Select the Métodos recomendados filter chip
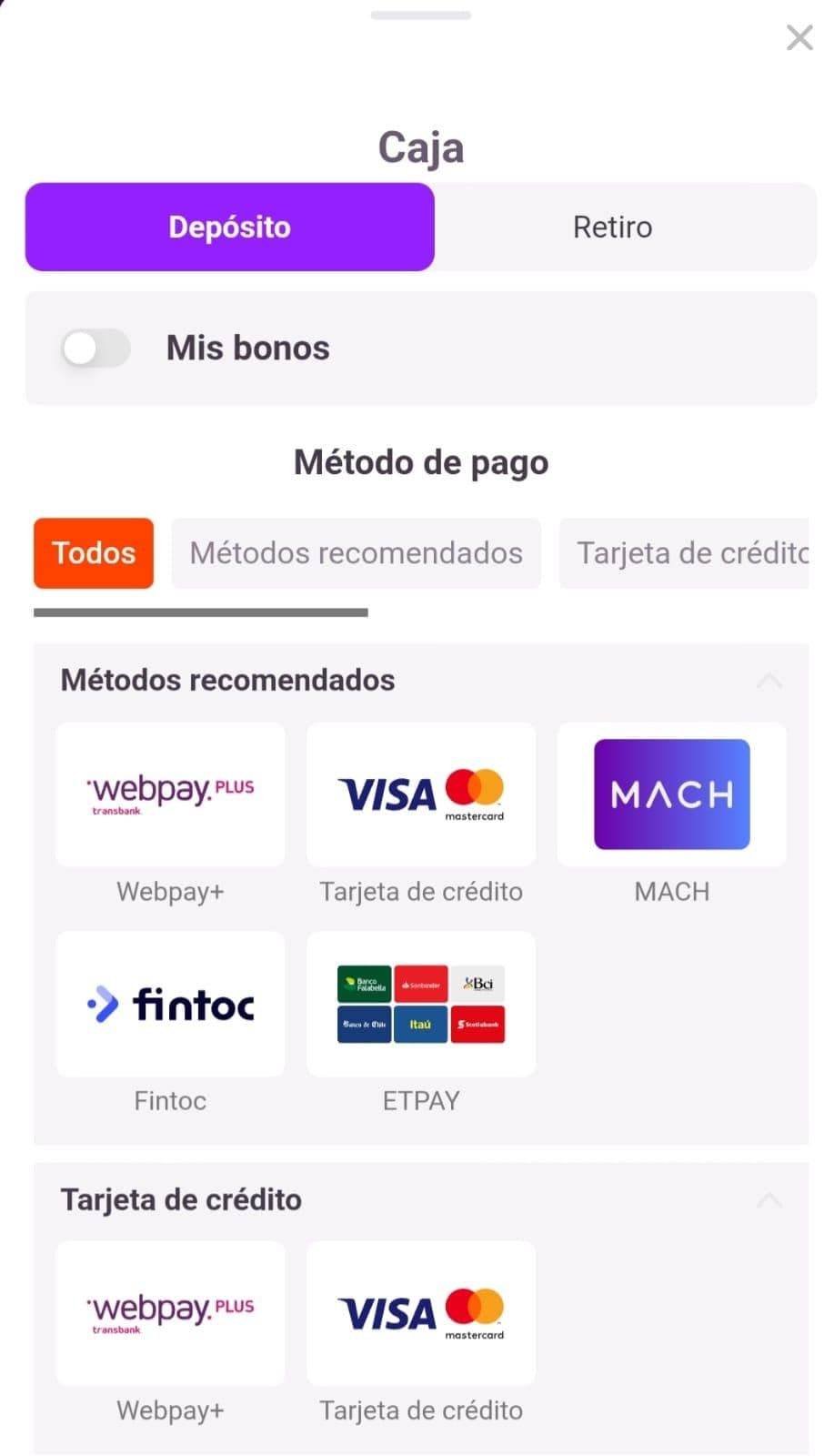Image resolution: width=834 pixels, height=1456 pixels. [356, 553]
